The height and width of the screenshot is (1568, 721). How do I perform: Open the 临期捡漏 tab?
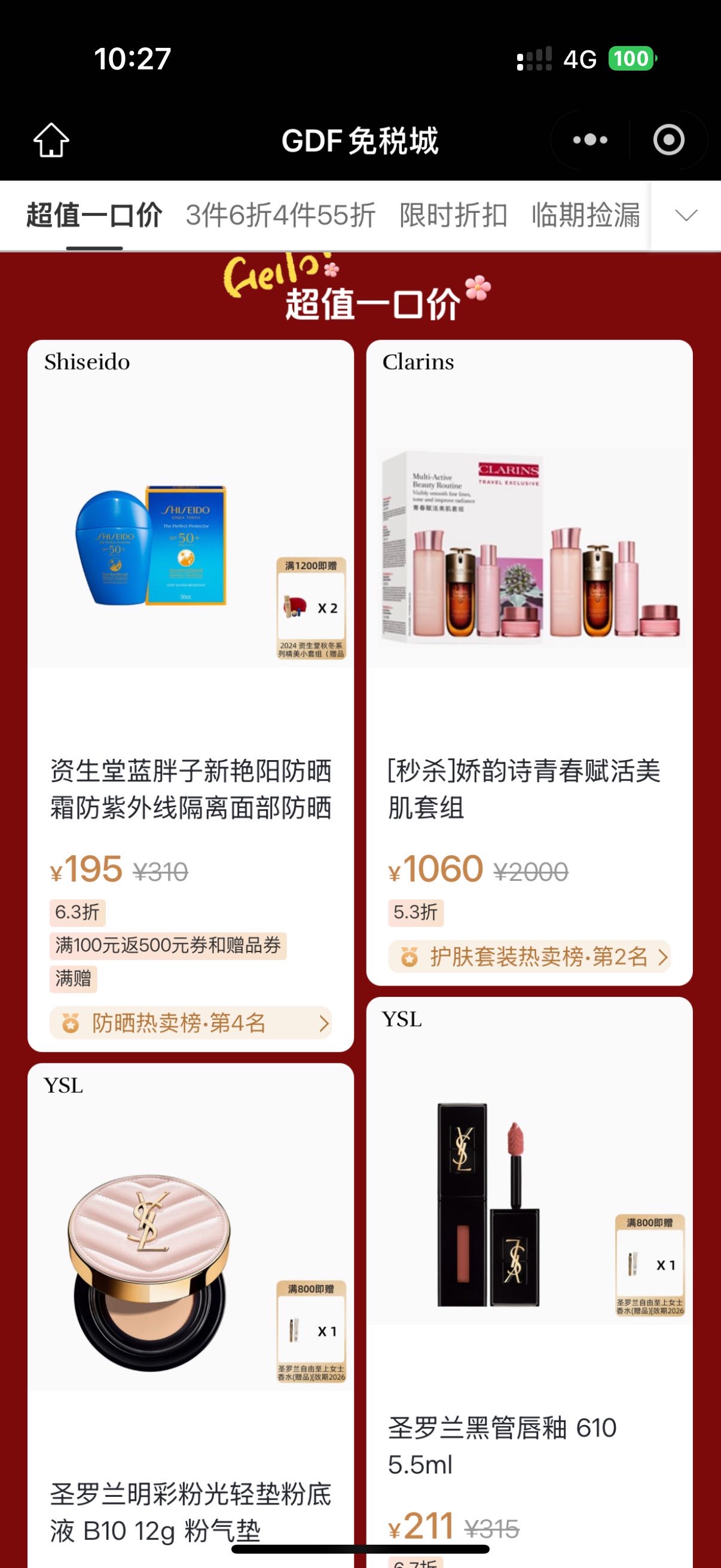[585, 215]
